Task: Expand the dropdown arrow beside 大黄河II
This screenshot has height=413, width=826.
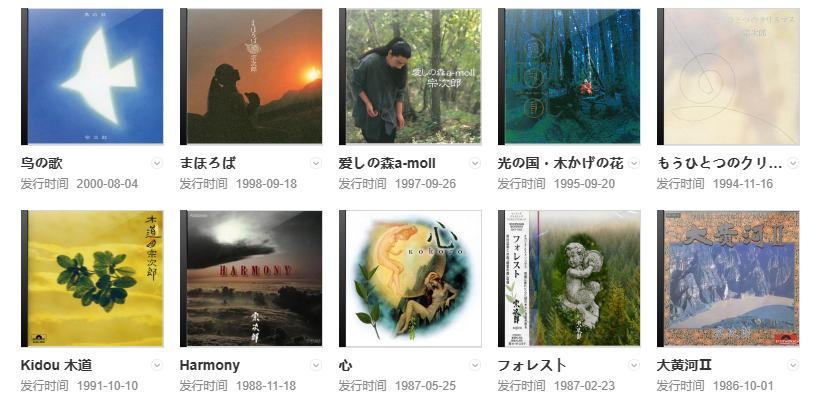Action: pyautogui.click(x=793, y=365)
